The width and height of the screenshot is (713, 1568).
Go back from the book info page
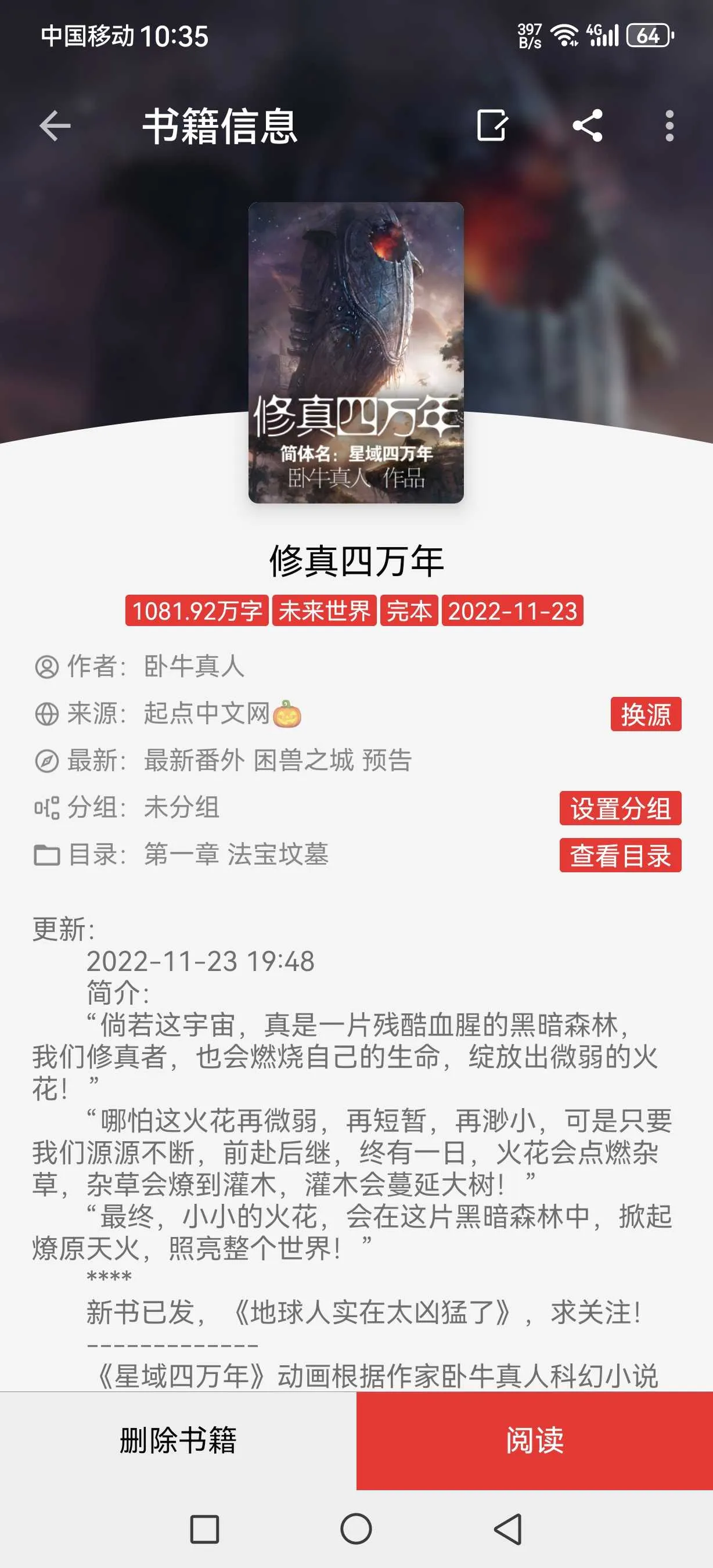(x=55, y=126)
